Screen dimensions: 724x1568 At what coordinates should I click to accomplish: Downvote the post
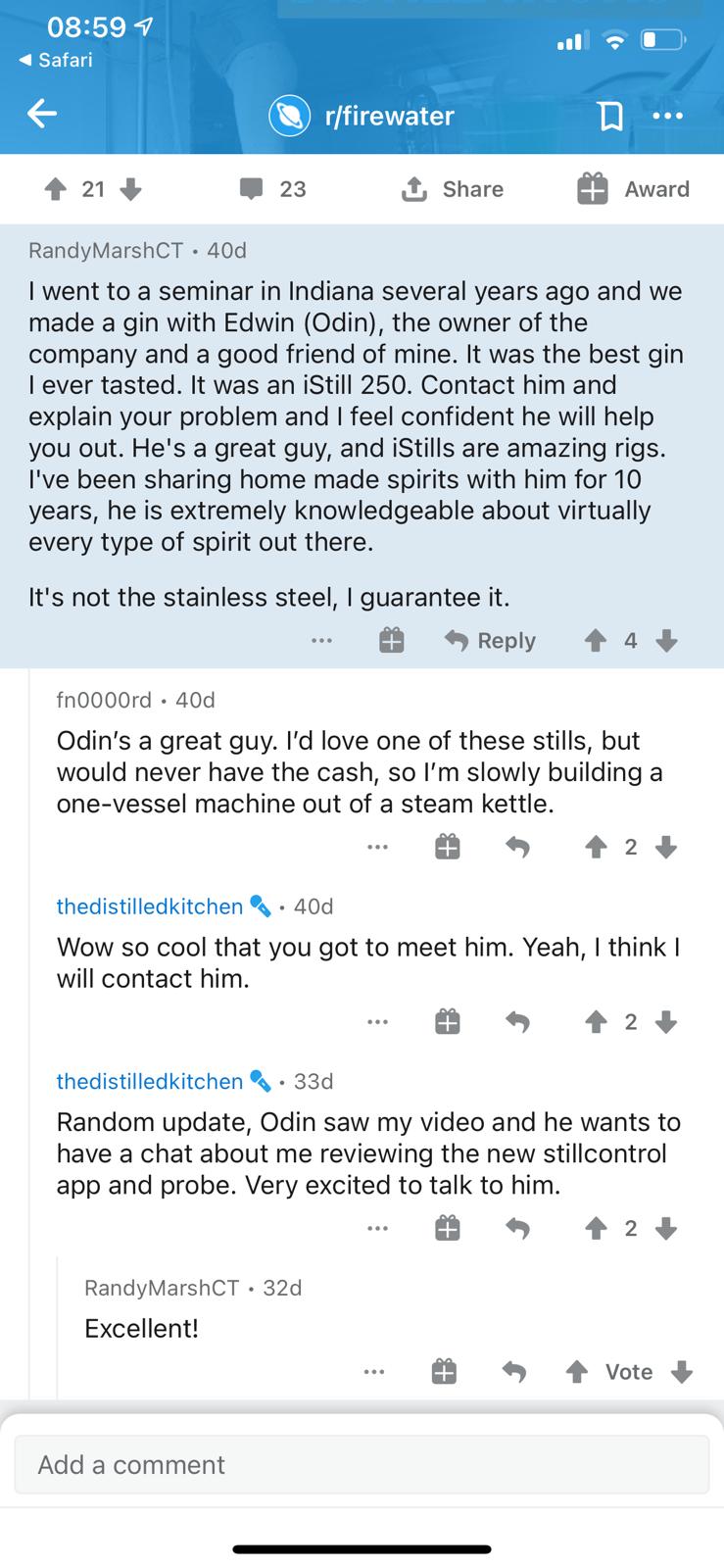[x=130, y=188]
